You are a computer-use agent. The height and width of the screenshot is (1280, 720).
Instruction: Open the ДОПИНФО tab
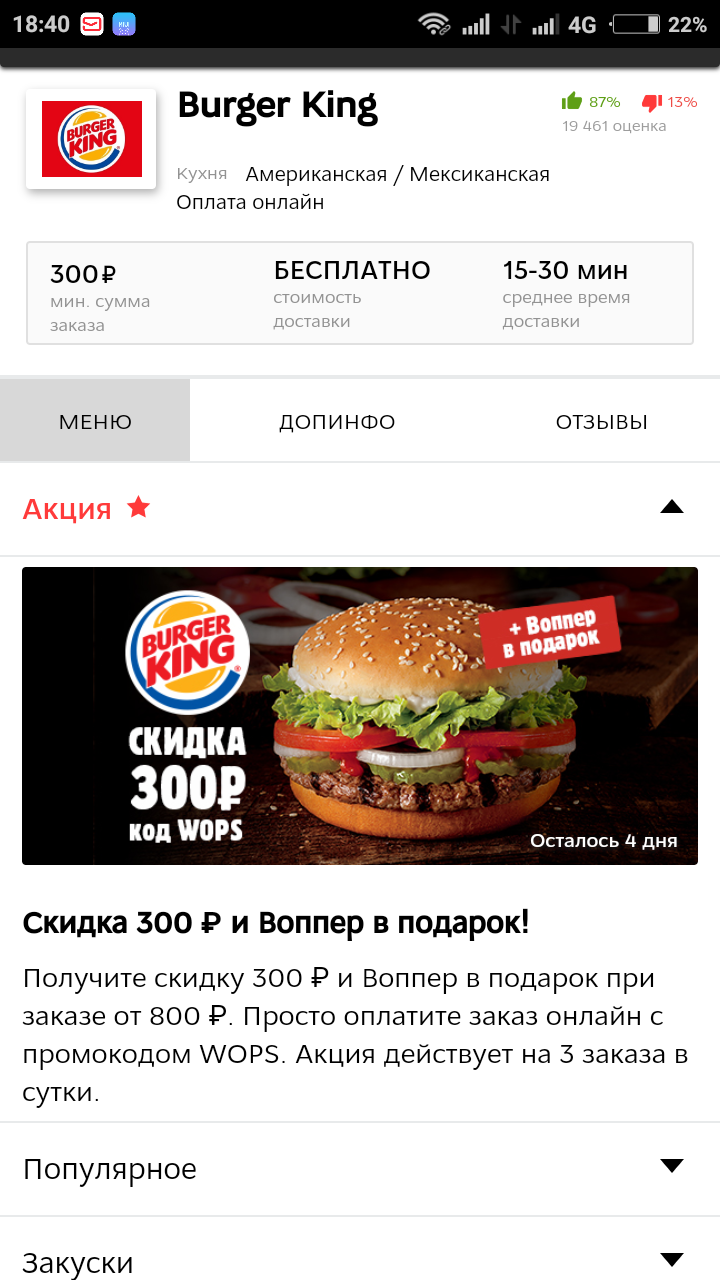point(337,421)
